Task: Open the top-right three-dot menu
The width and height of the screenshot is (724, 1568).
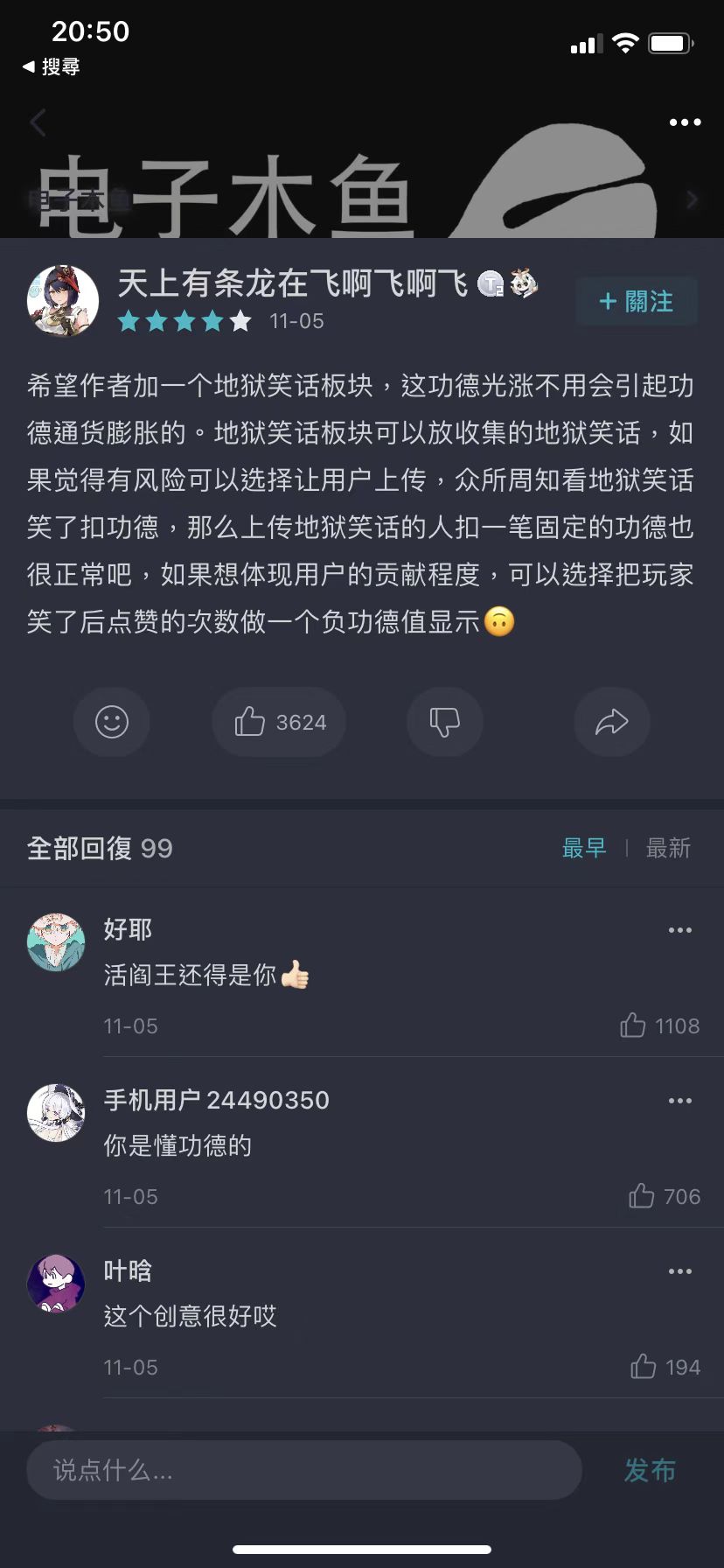Action: [685, 122]
